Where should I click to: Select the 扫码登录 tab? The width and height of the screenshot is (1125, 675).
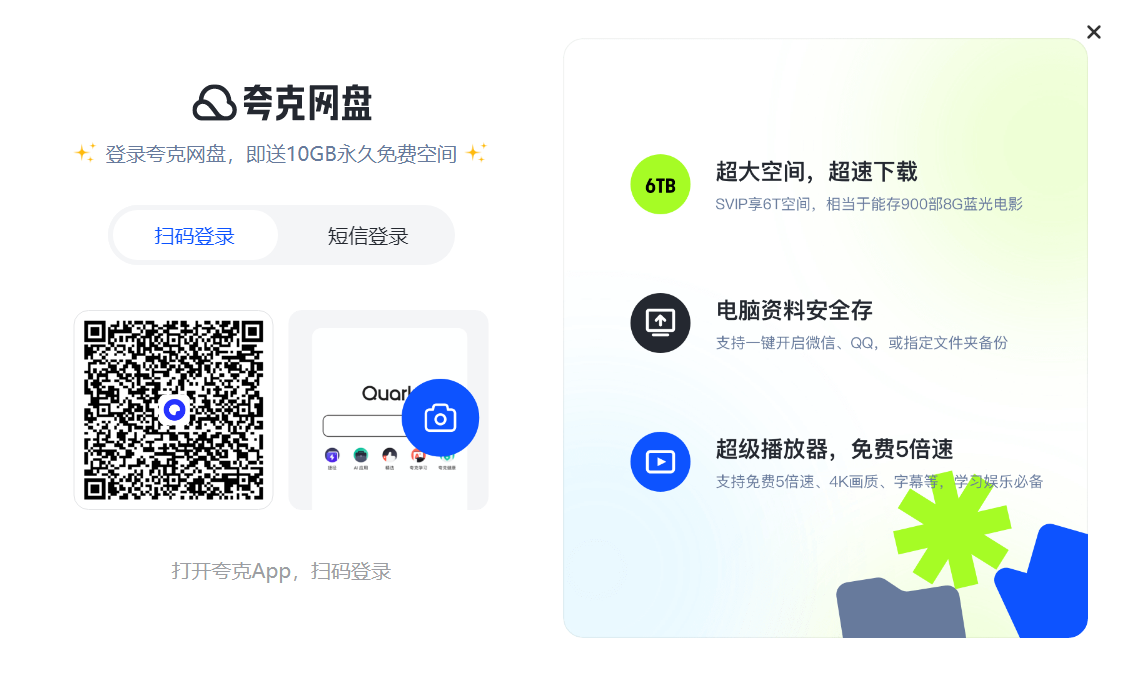coord(195,236)
